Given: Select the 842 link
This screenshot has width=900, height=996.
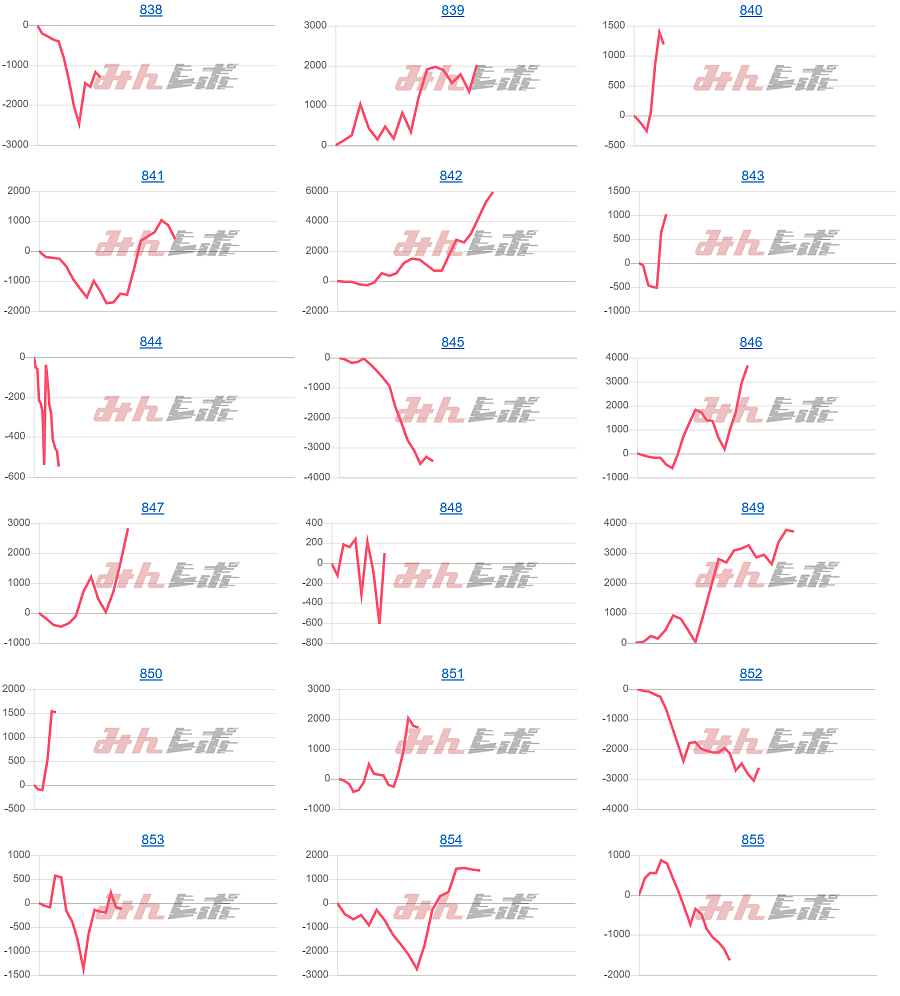Looking at the screenshot, I should click(451, 176).
